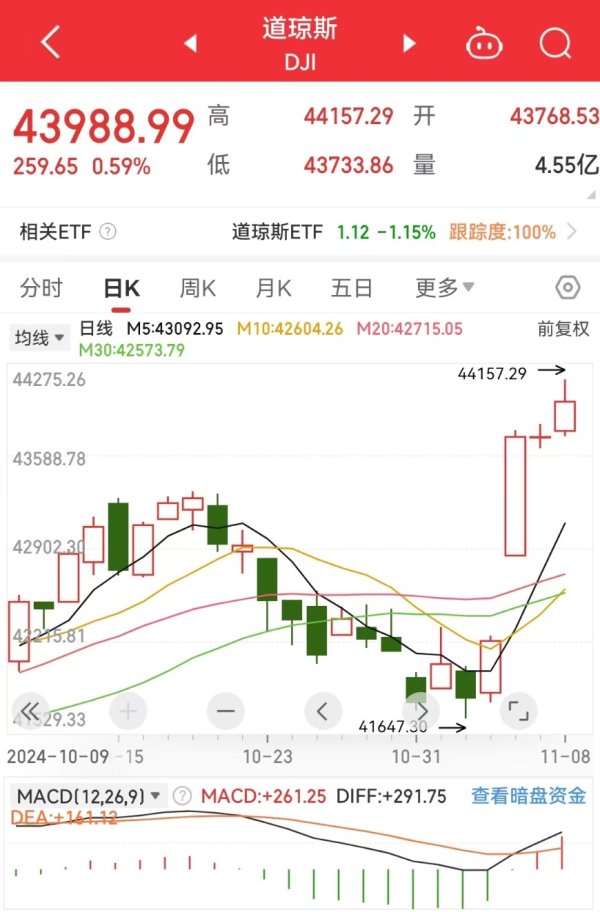Open the 查看暗盘资金 link
This screenshot has height=912, width=600.
[x=528, y=796]
